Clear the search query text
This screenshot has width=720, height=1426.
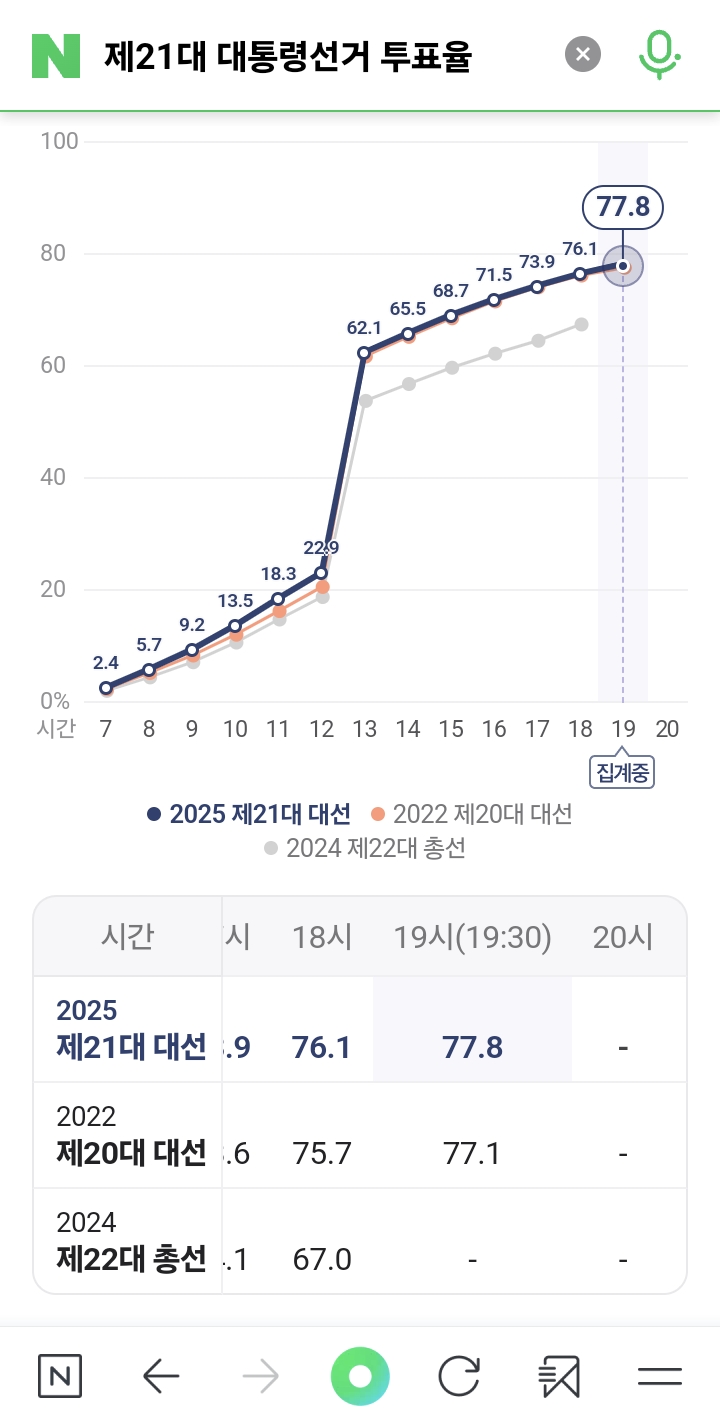583,54
